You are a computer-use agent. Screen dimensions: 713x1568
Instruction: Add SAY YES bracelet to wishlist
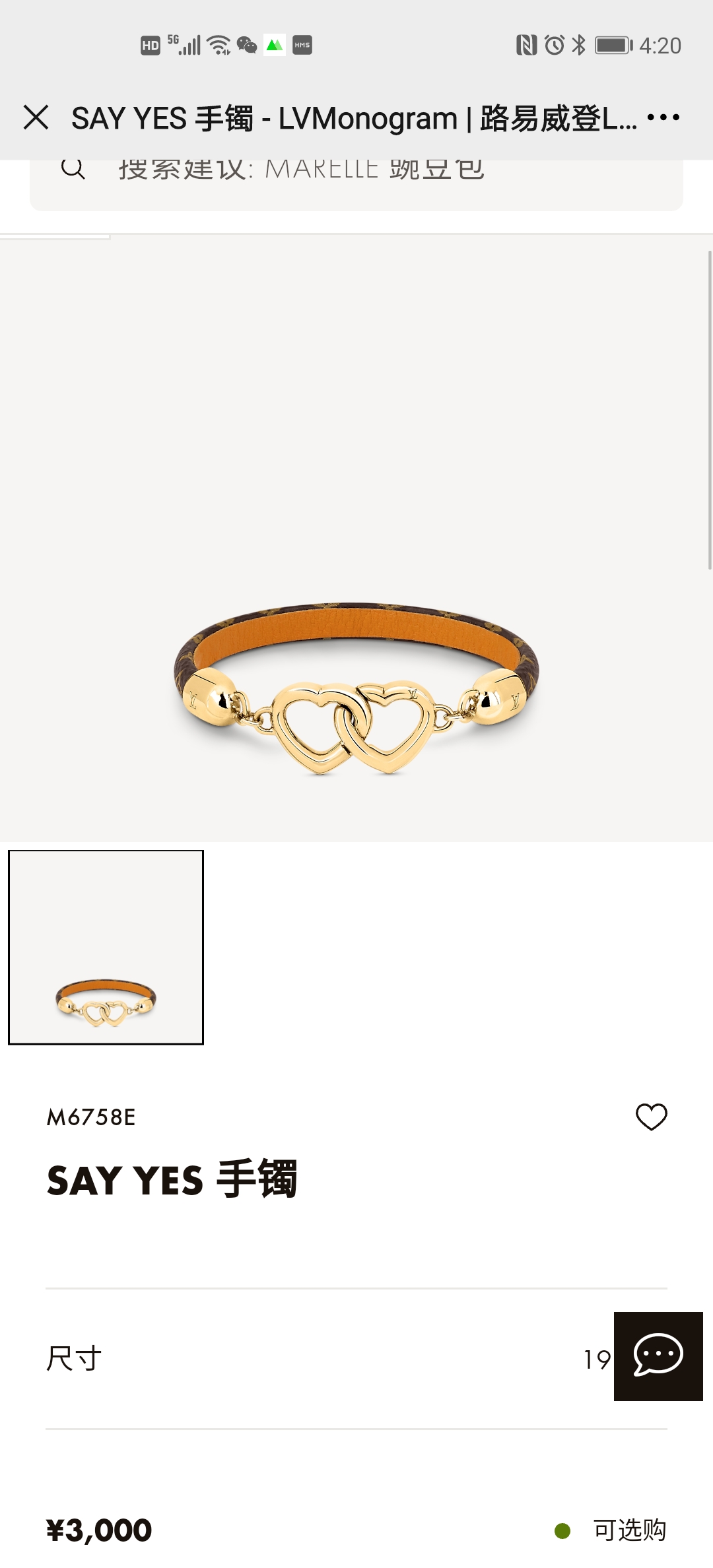click(651, 1117)
